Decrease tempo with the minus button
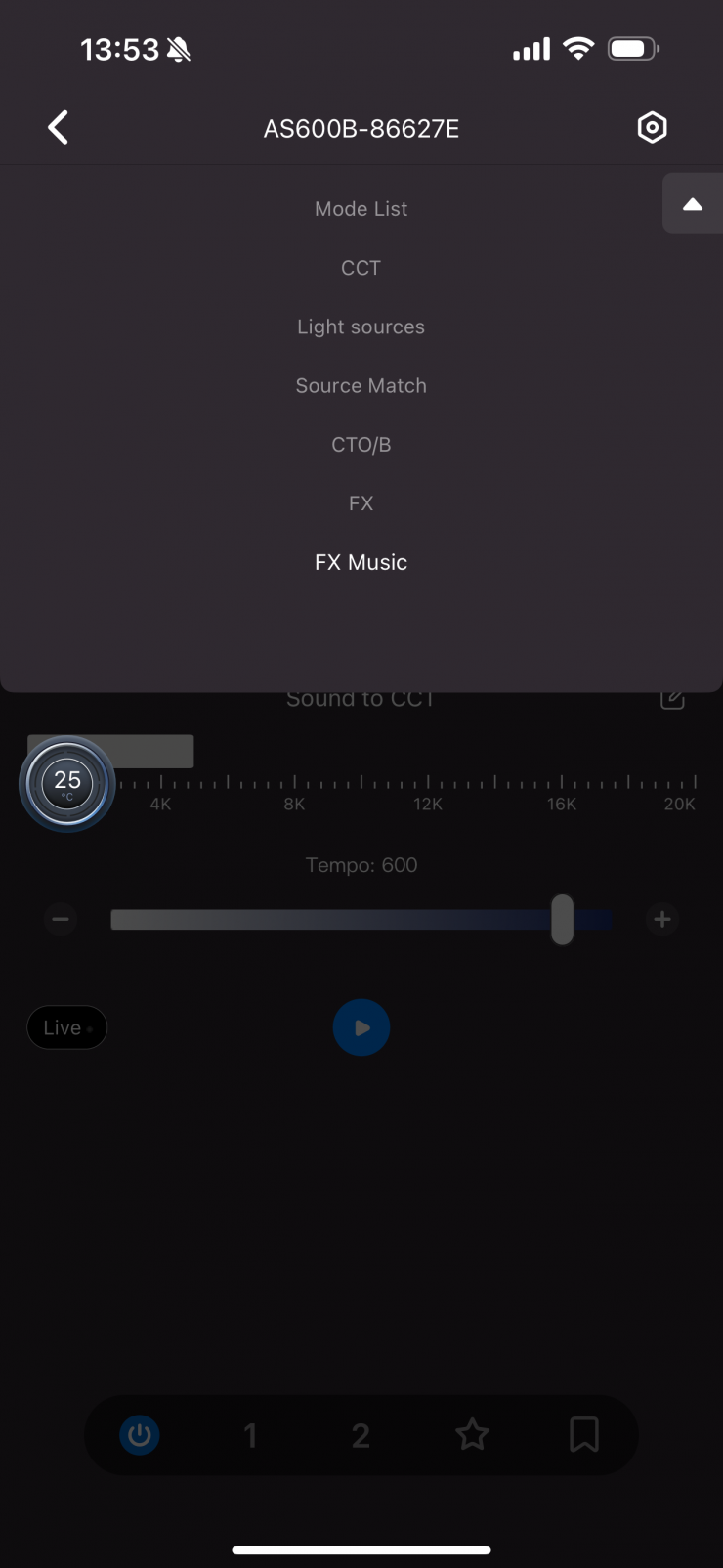This screenshot has width=723, height=1568. click(61, 919)
